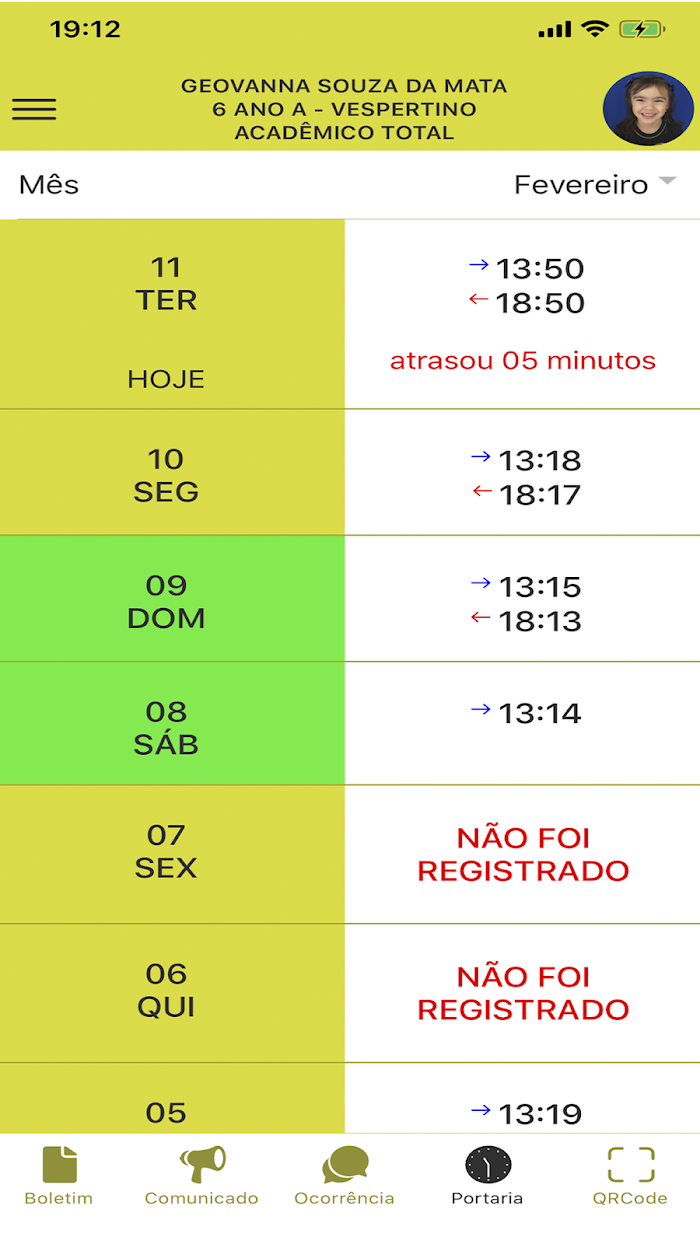Open the Boletim tab

59,1176
